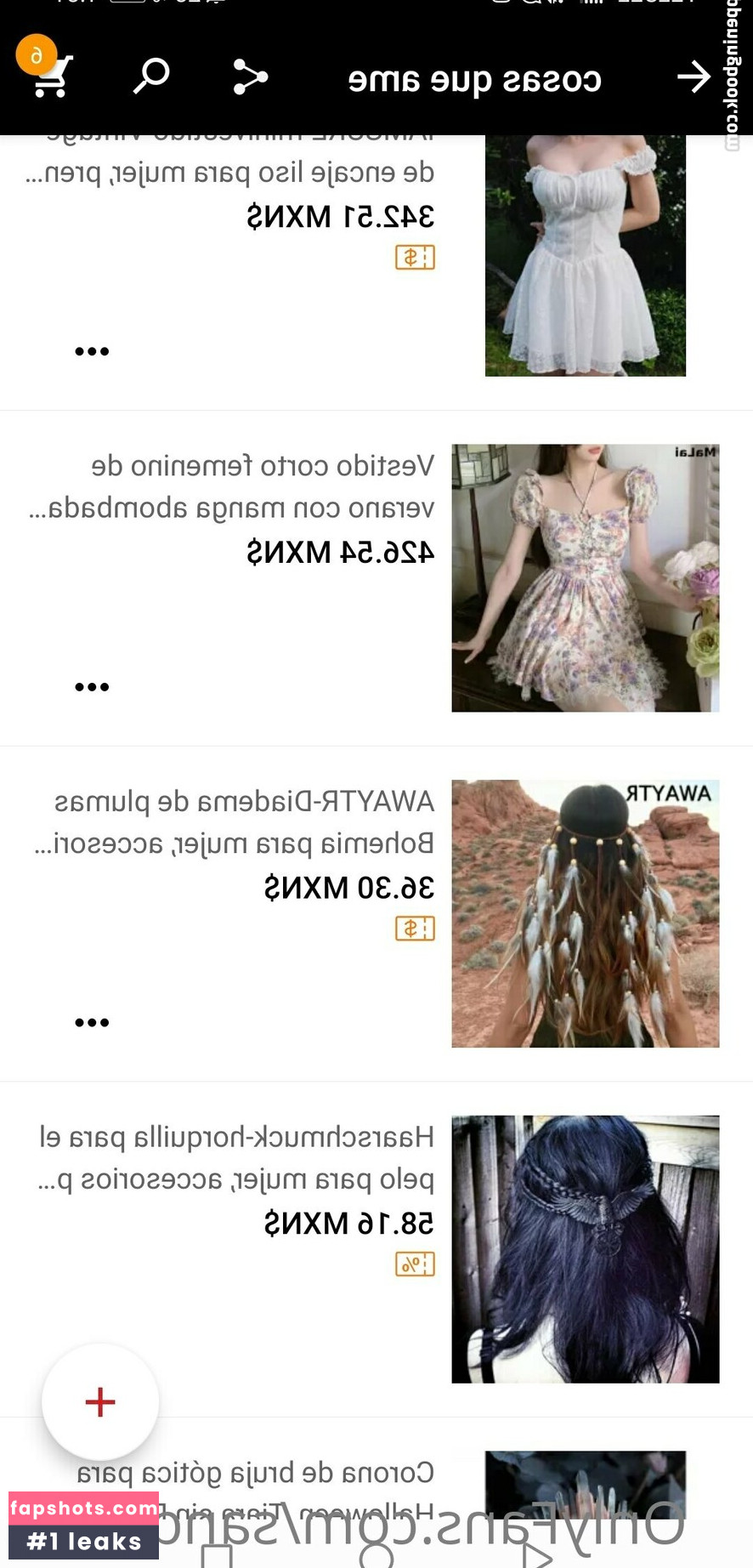Select the Haarschmuck horquilla para el pelo item
The image size is (753, 1568).
tap(585, 1248)
